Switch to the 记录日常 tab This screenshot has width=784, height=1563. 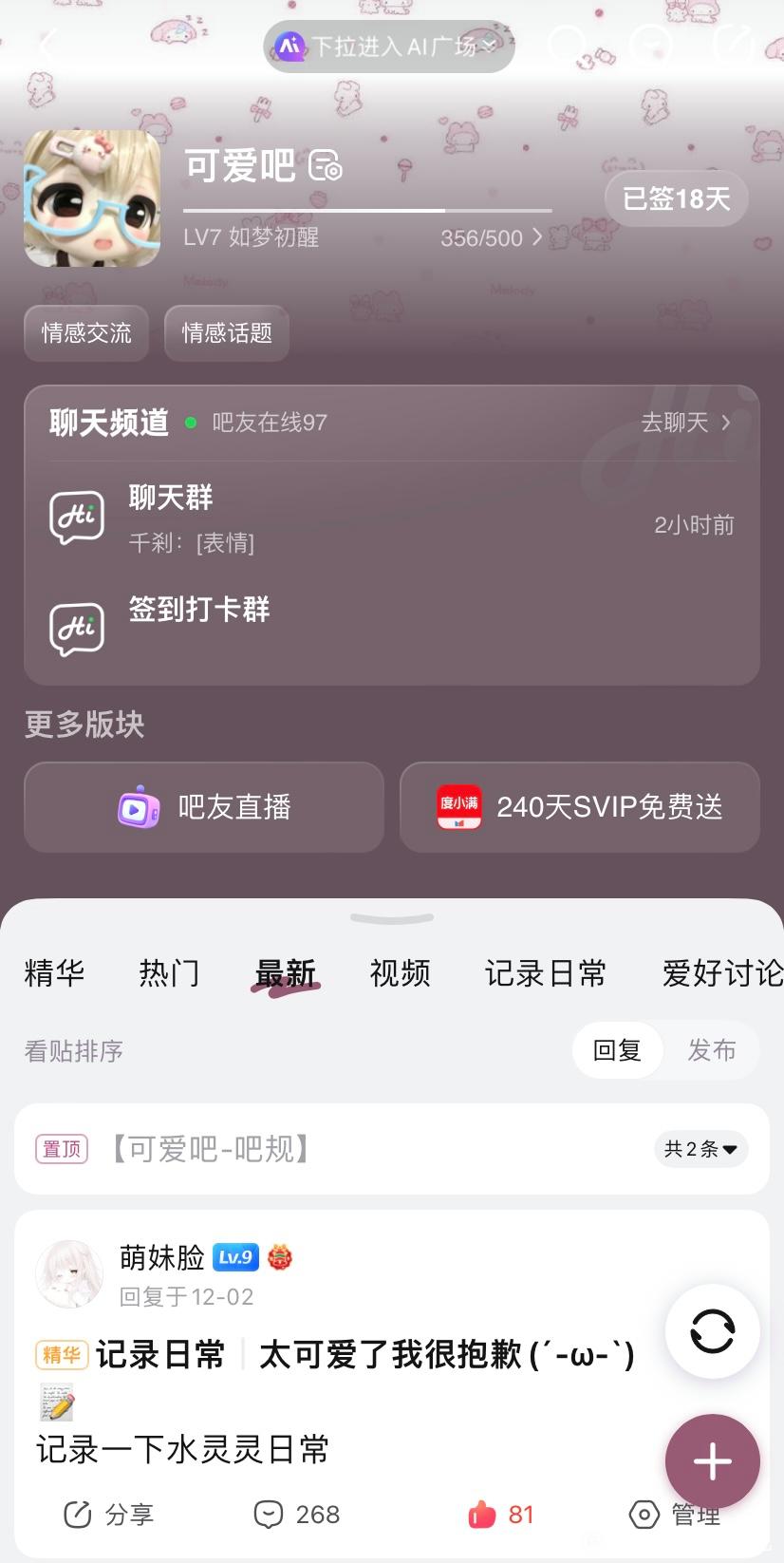(x=545, y=973)
